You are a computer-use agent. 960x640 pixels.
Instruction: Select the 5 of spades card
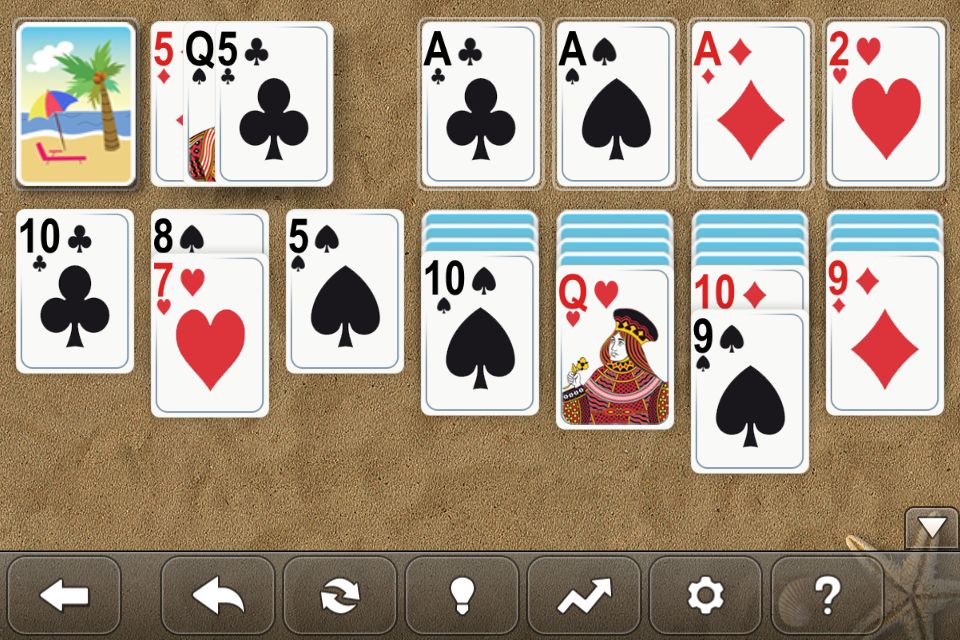pos(345,292)
